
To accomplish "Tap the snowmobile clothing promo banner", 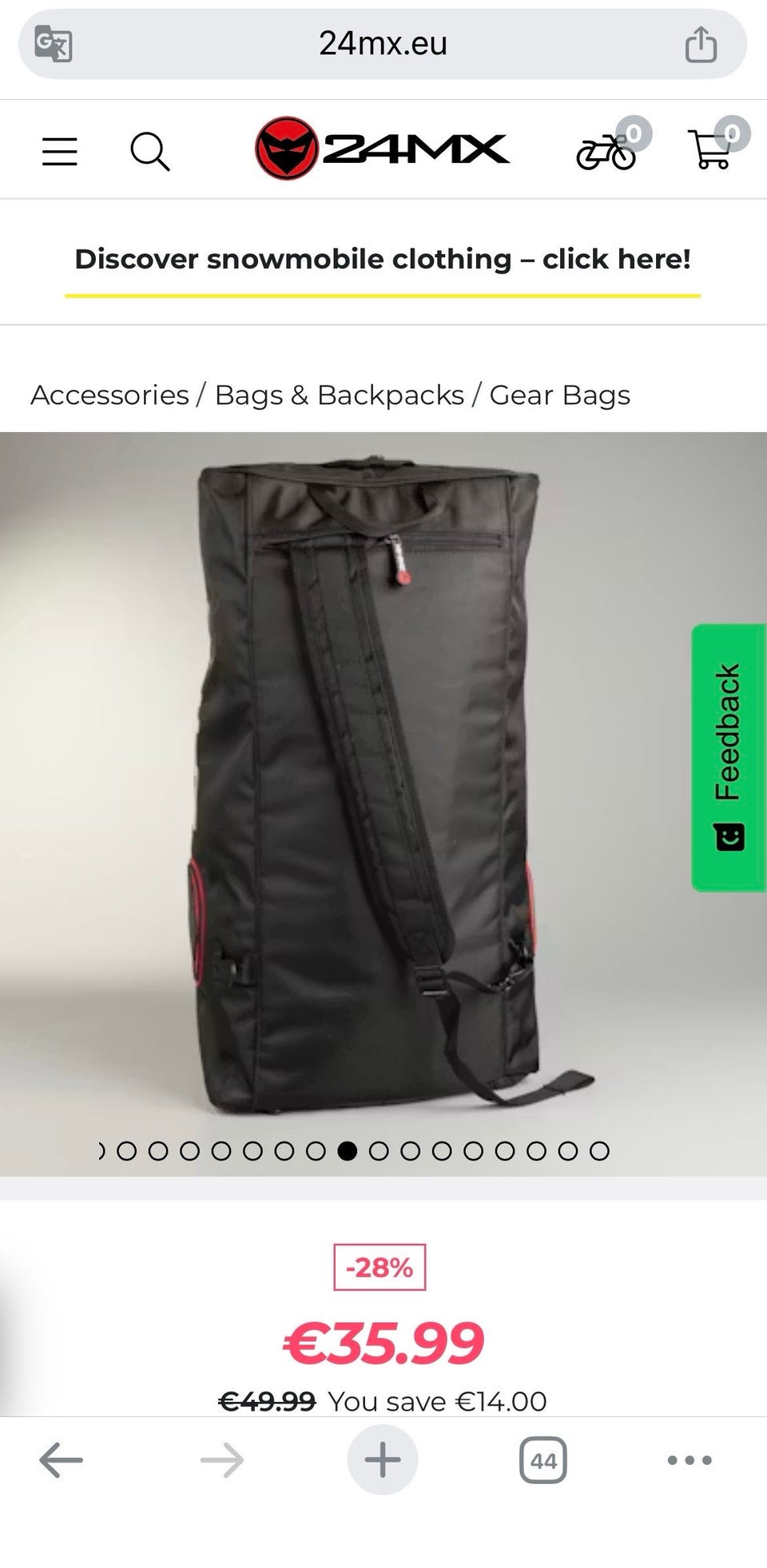I will coord(383,260).
